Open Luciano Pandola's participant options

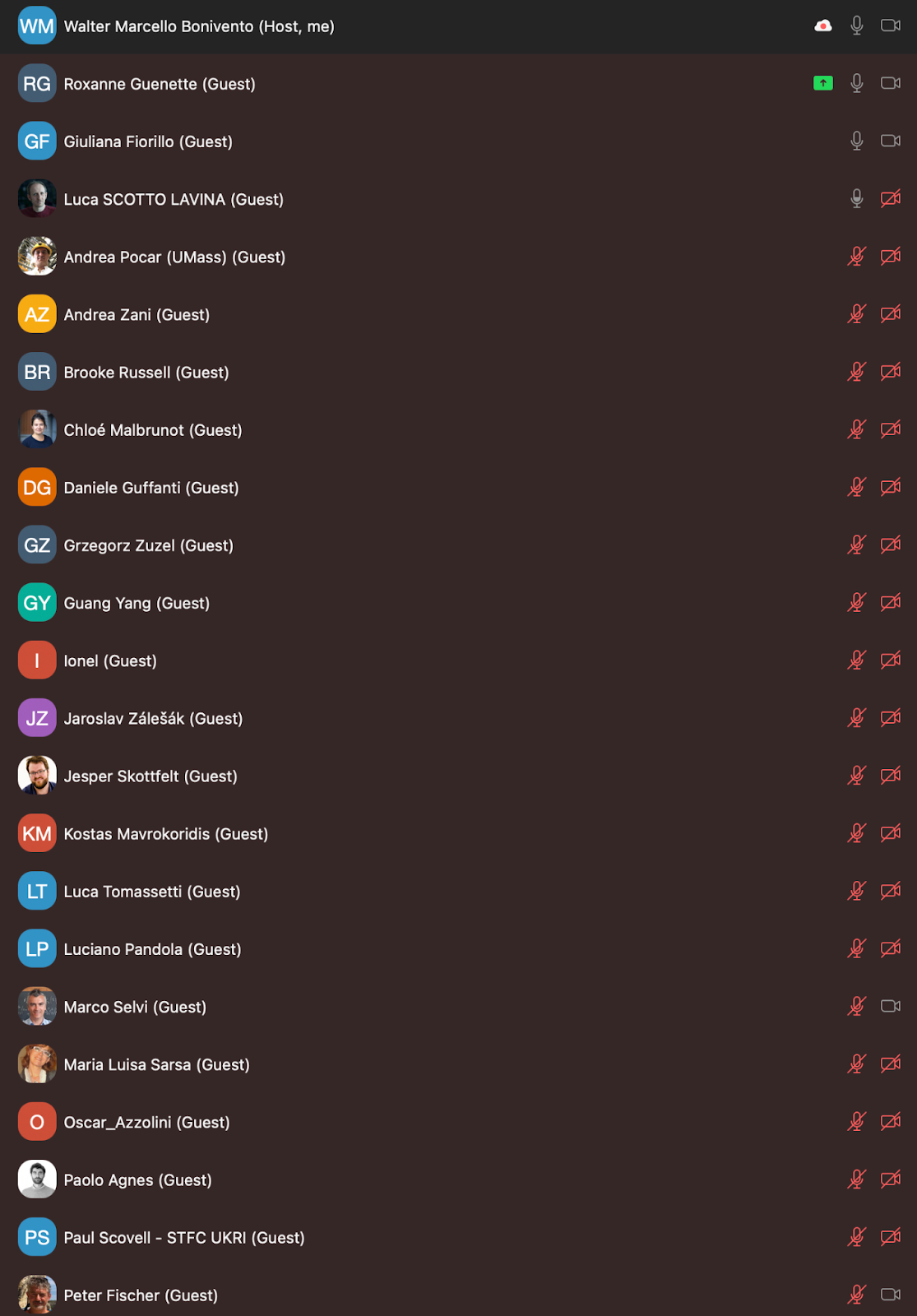click(x=152, y=949)
